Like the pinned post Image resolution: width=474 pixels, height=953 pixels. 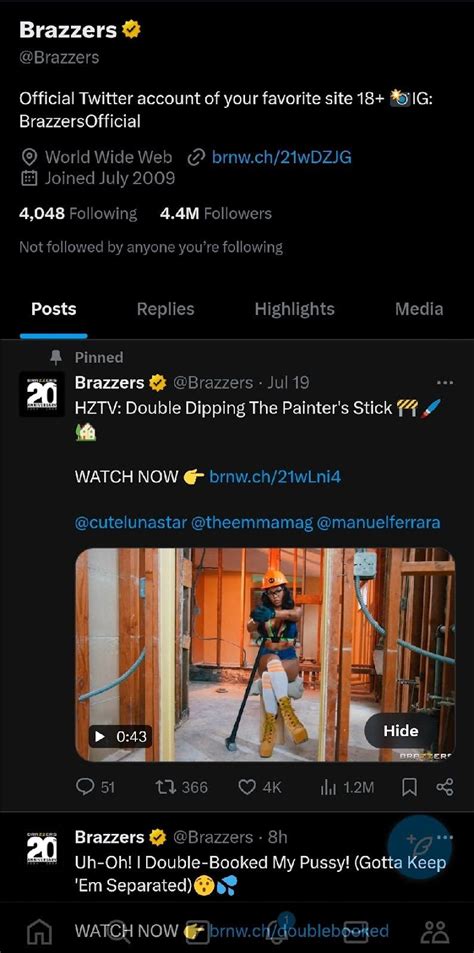point(259,787)
